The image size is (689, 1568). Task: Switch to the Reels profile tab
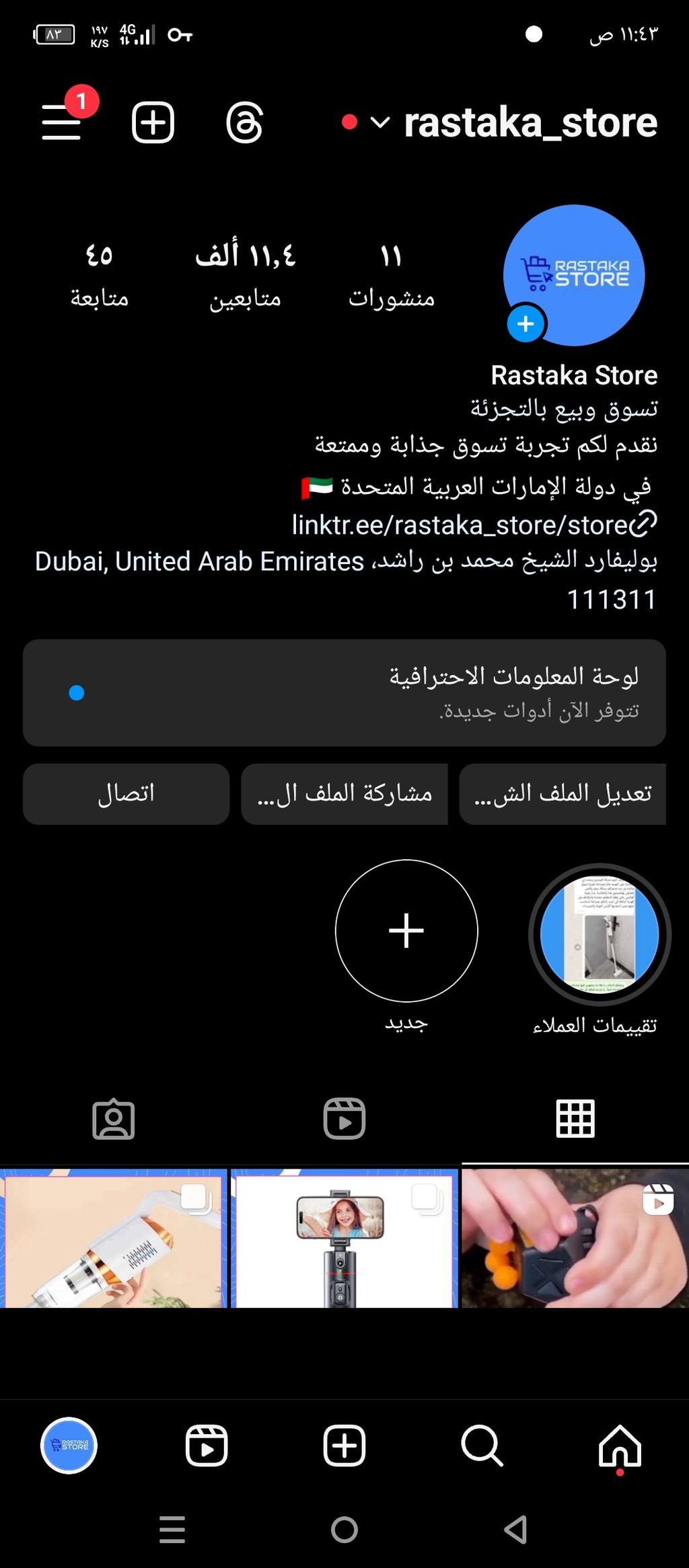(344, 1119)
